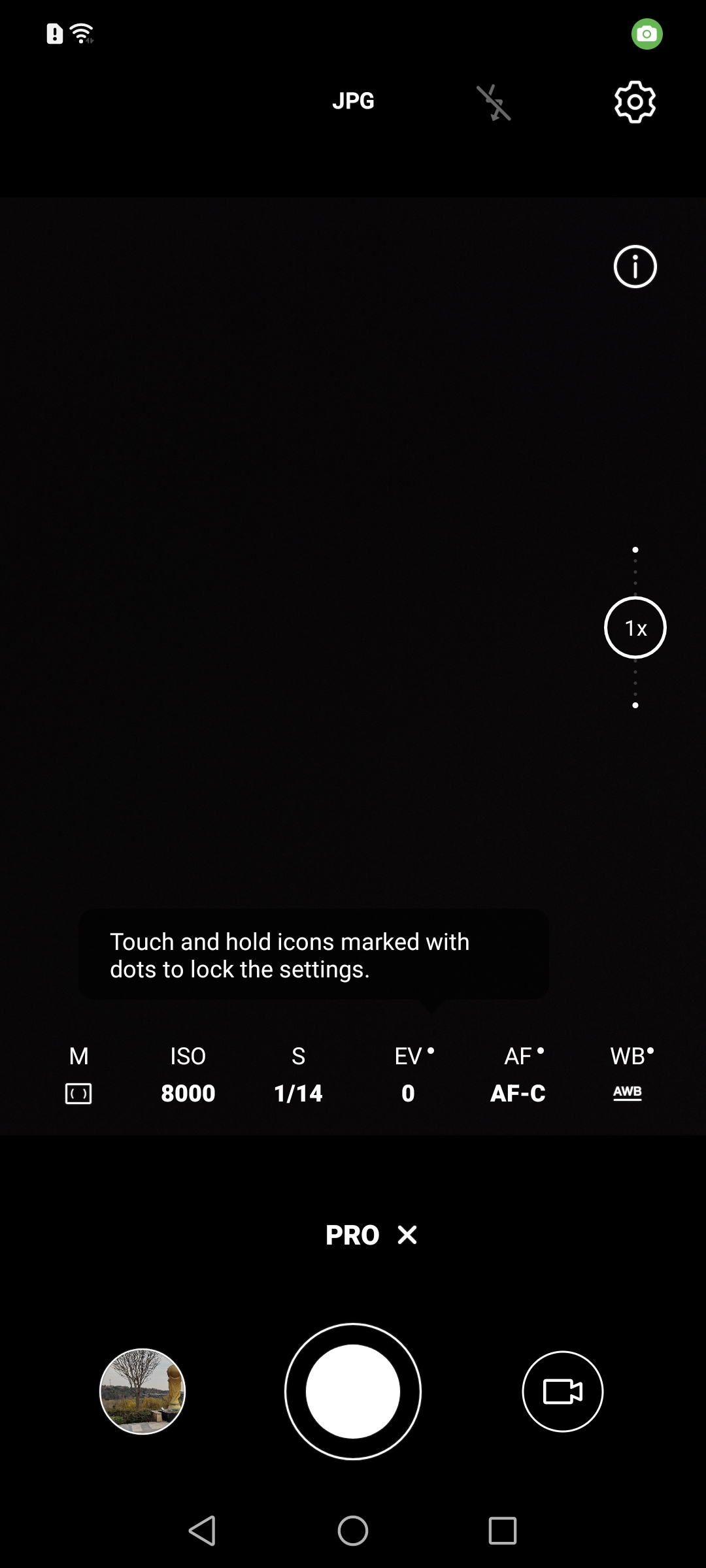Open the info icon
Image resolution: width=706 pixels, height=1568 pixels.
pos(635,267)
